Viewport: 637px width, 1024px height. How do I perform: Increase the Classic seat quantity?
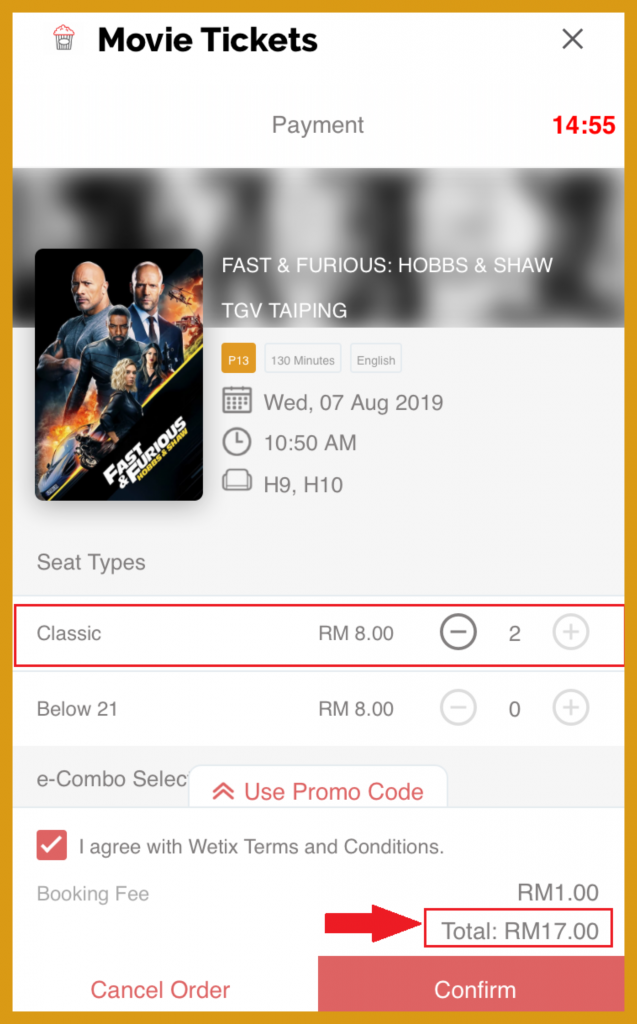point(571,632)
